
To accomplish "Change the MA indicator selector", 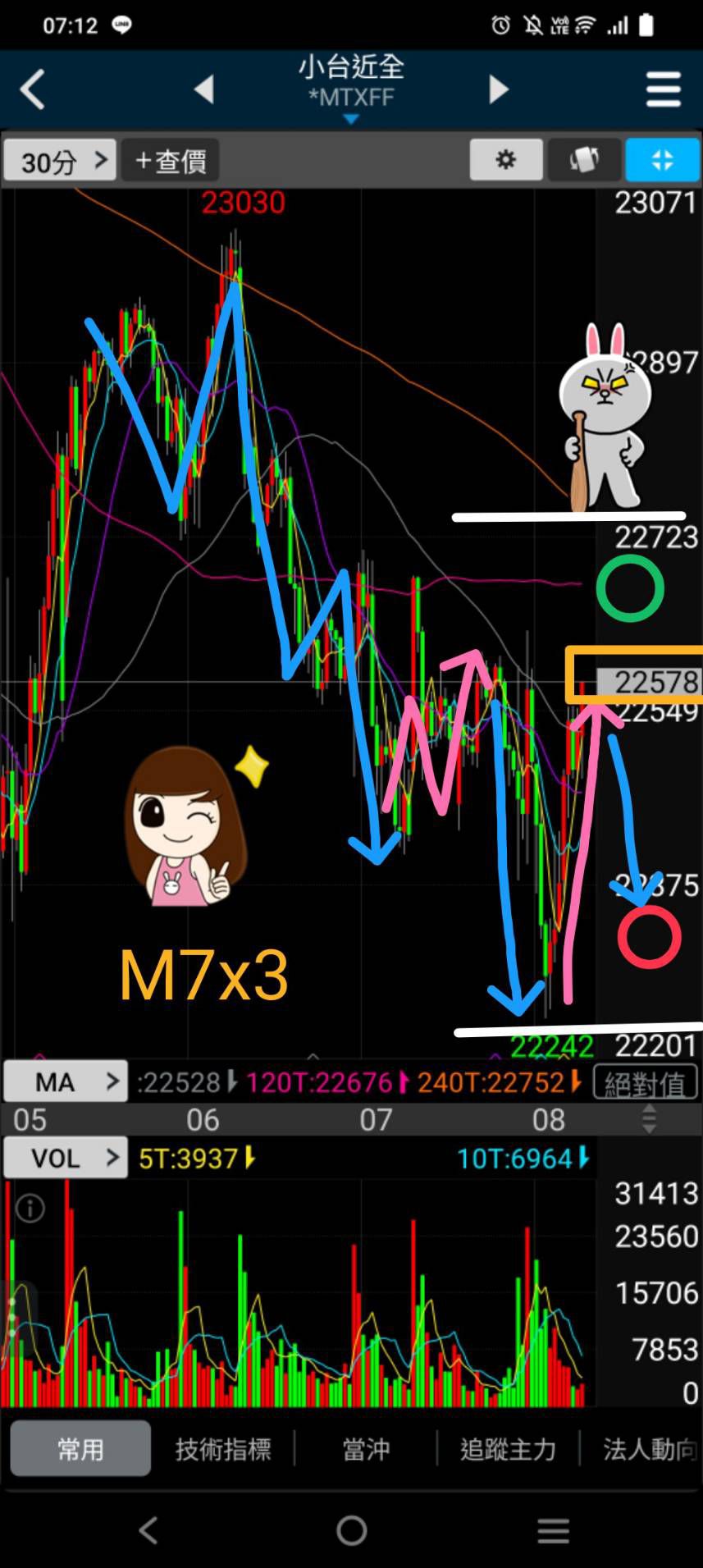I will tap(66, 1082).
